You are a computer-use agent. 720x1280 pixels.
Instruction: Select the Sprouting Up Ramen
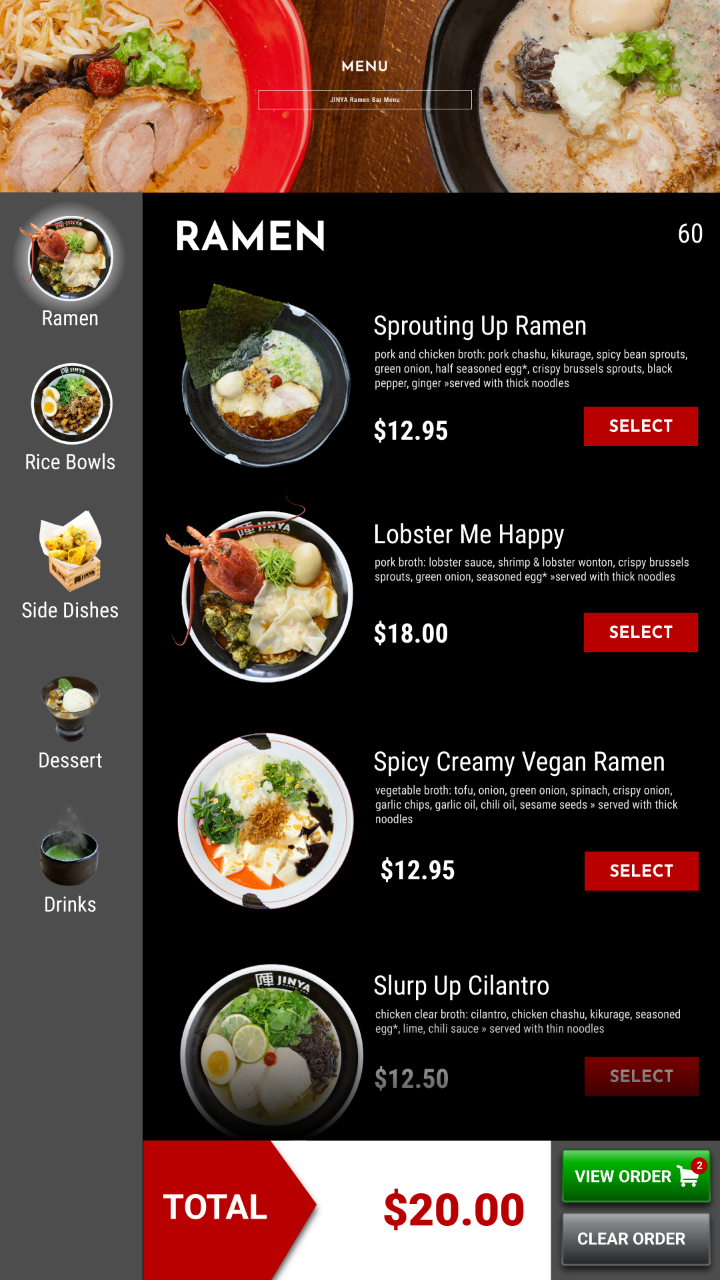coord(641,426)
